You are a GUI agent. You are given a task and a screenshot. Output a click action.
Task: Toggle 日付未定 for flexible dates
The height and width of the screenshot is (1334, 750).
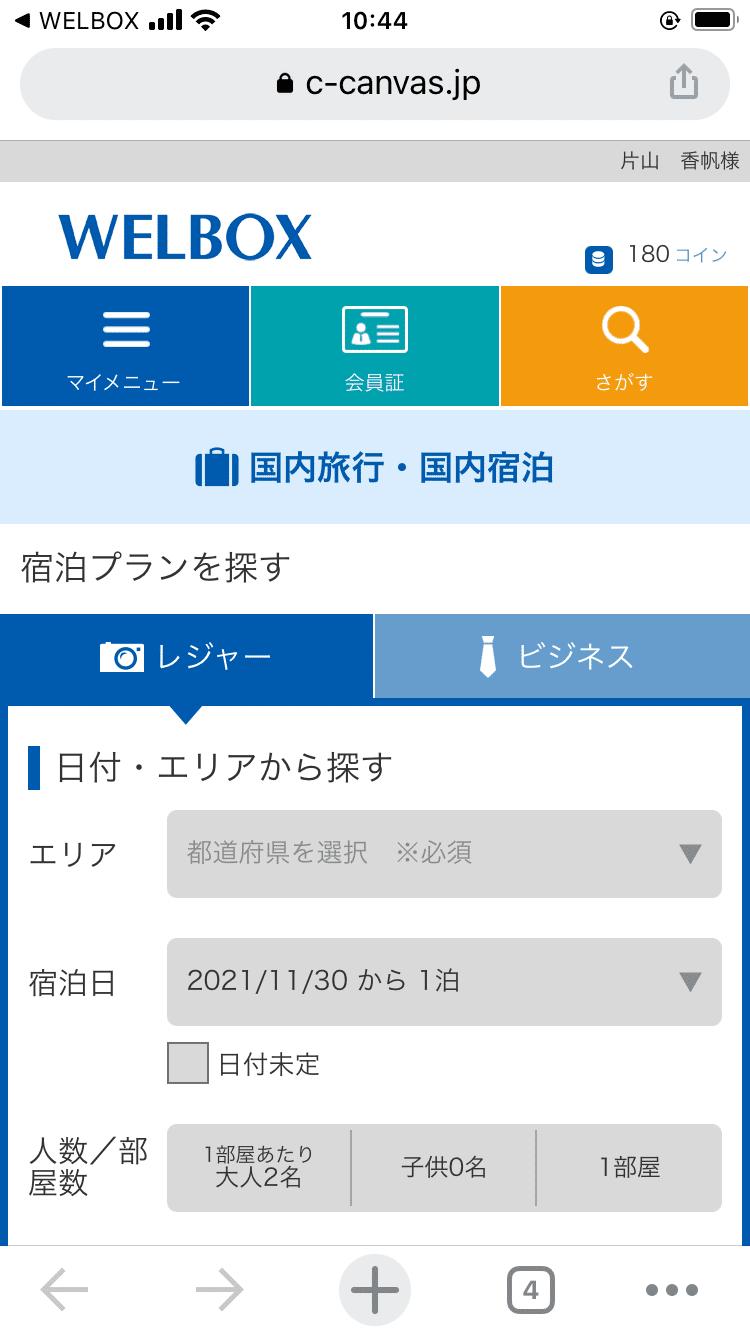point(188,1063)
